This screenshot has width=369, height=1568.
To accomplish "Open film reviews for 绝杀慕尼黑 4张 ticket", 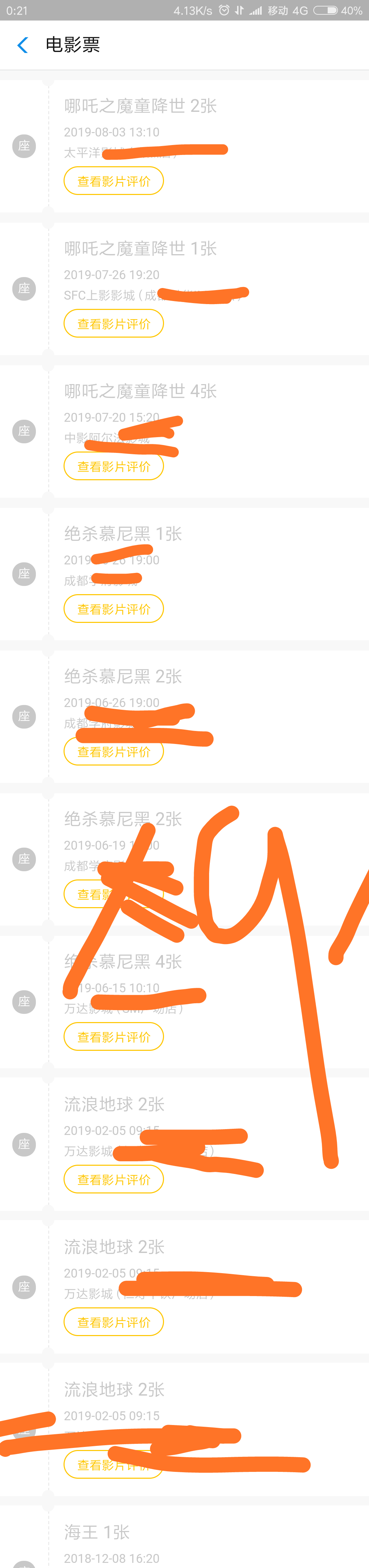I will [x=114, y=1037].
